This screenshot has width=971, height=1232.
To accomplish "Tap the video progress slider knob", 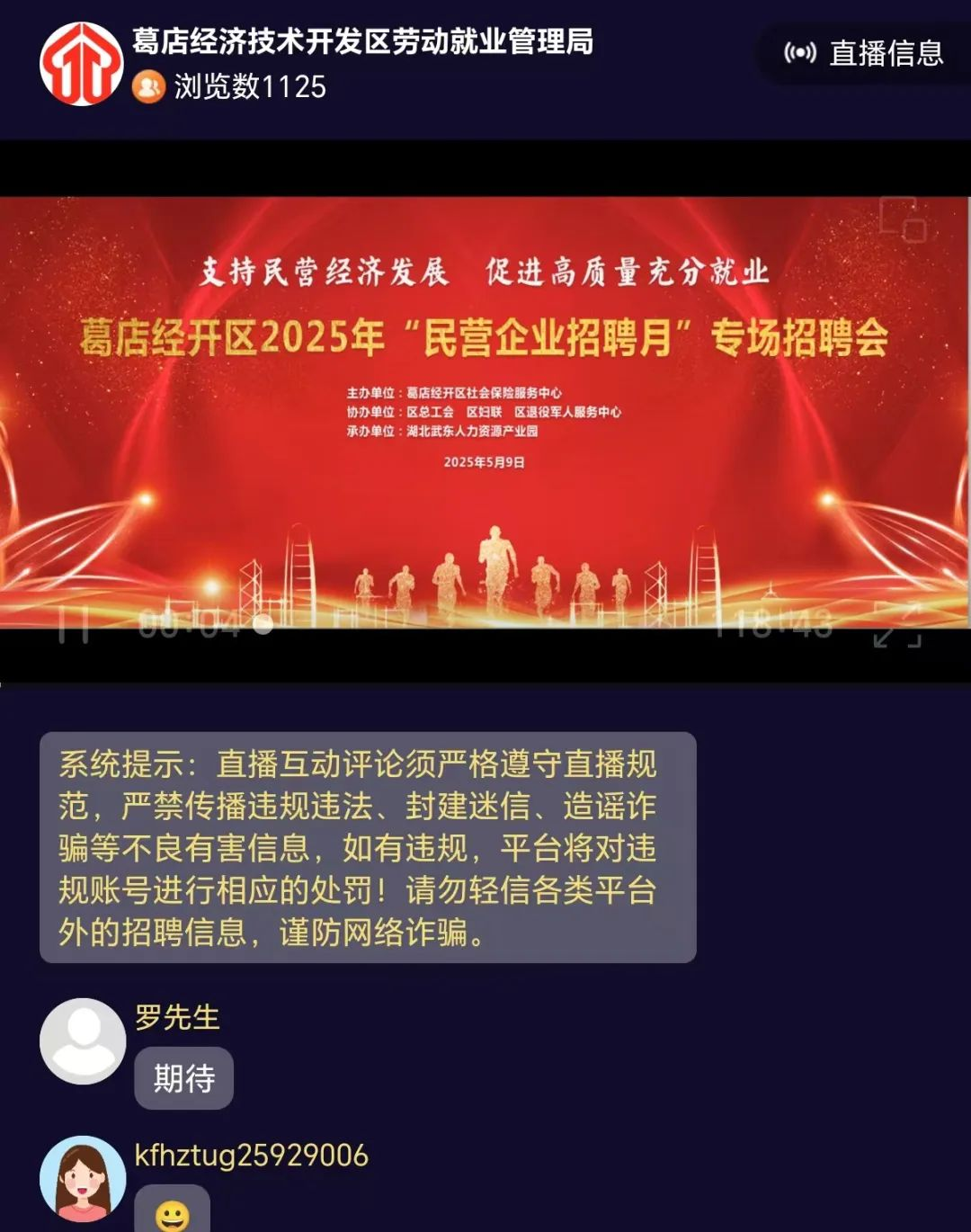I will (263, 624).
